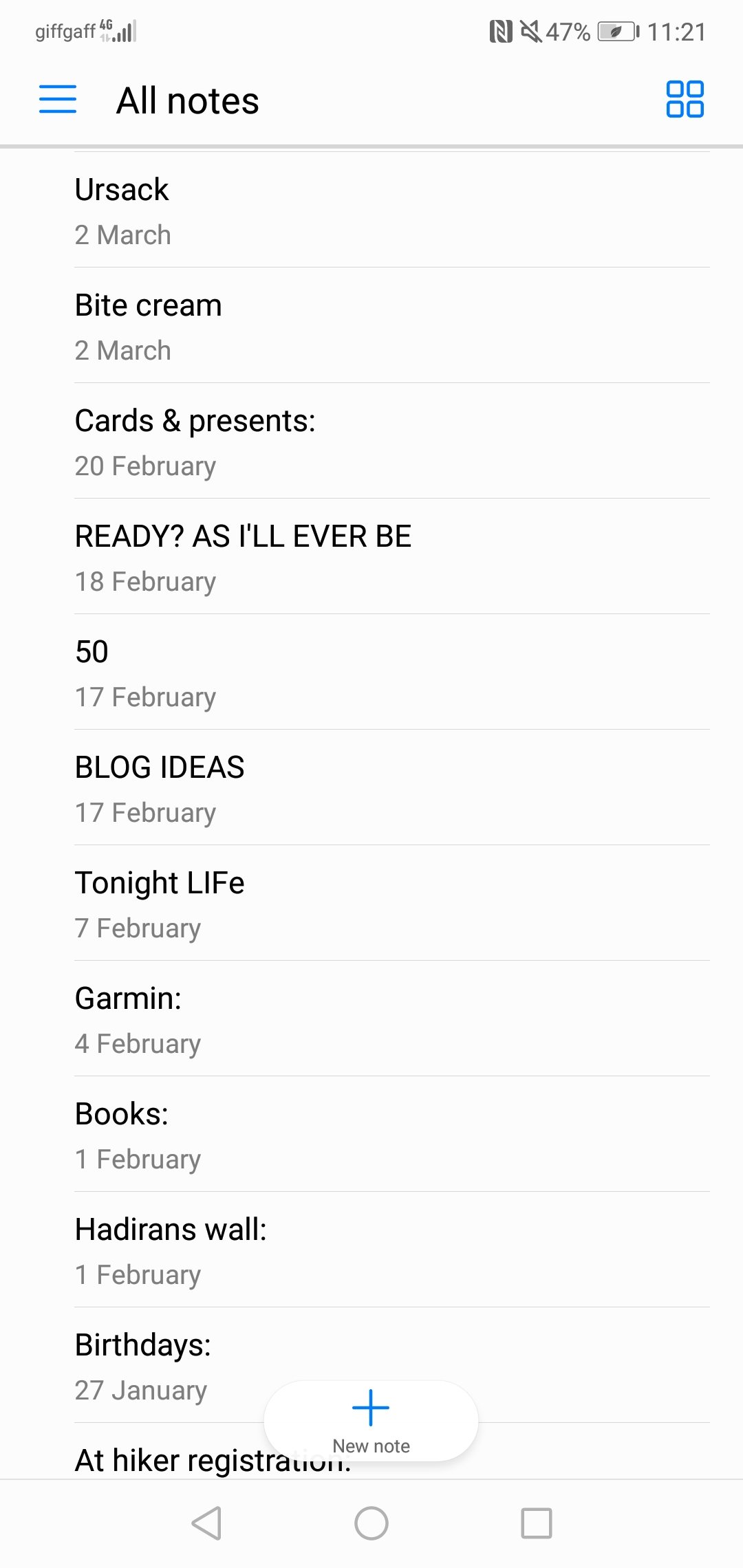743x1568 pixels.
Task: Open the Cards & presents note
Action: coord(371,442)
